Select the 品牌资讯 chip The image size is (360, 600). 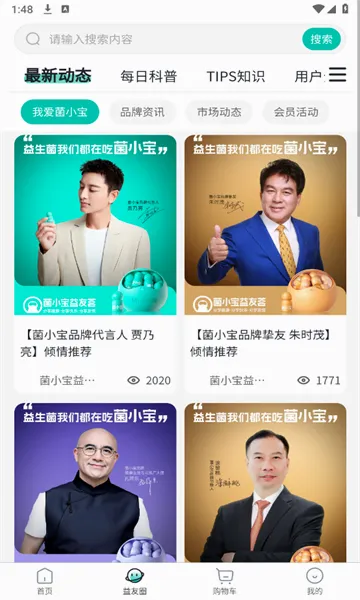[x=142, y=112]
